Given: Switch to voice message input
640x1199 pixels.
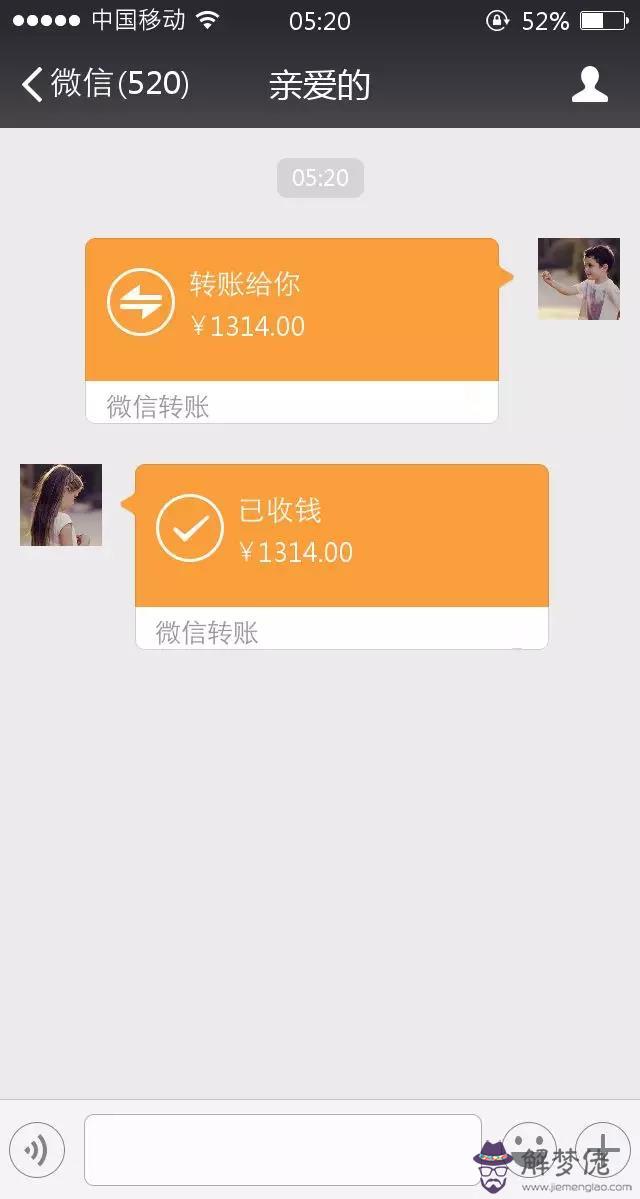Looking at the screenshot, I should 37,1150.
